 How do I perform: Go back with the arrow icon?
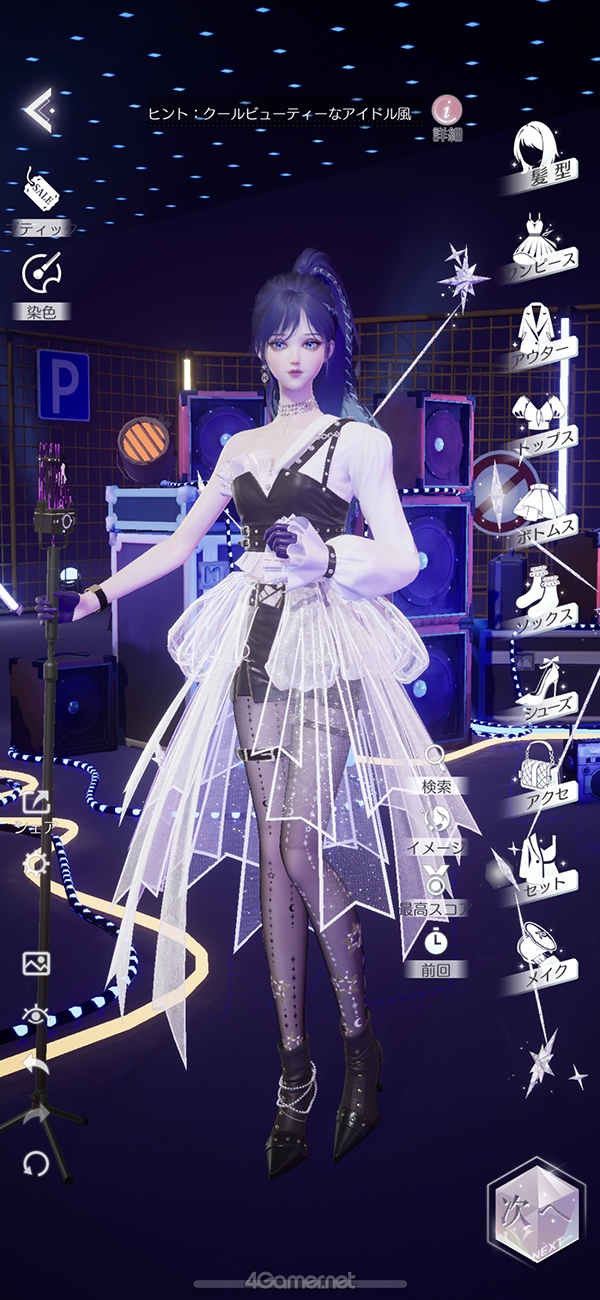click(39, 111)
